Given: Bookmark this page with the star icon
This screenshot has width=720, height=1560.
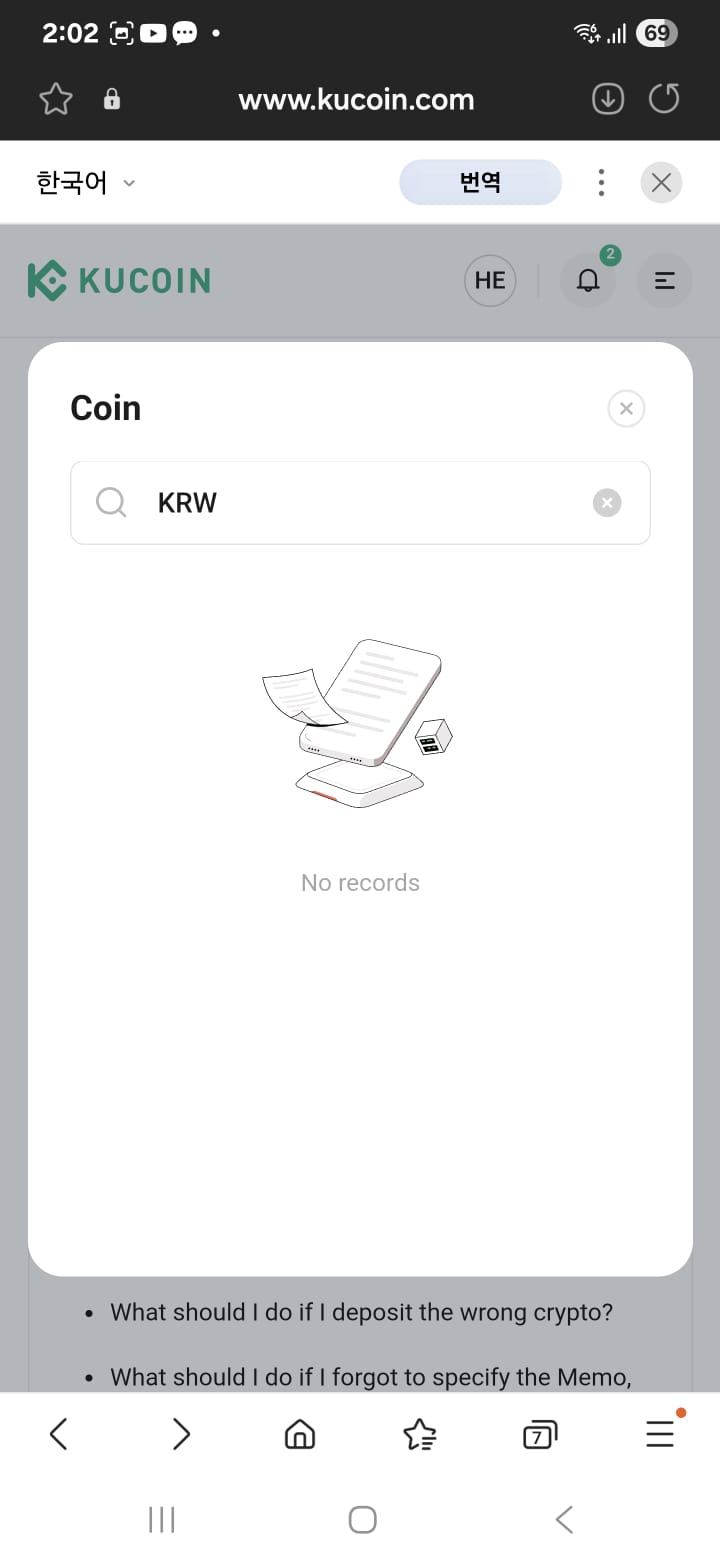Looking at the screenshot, I should point(56,99).
